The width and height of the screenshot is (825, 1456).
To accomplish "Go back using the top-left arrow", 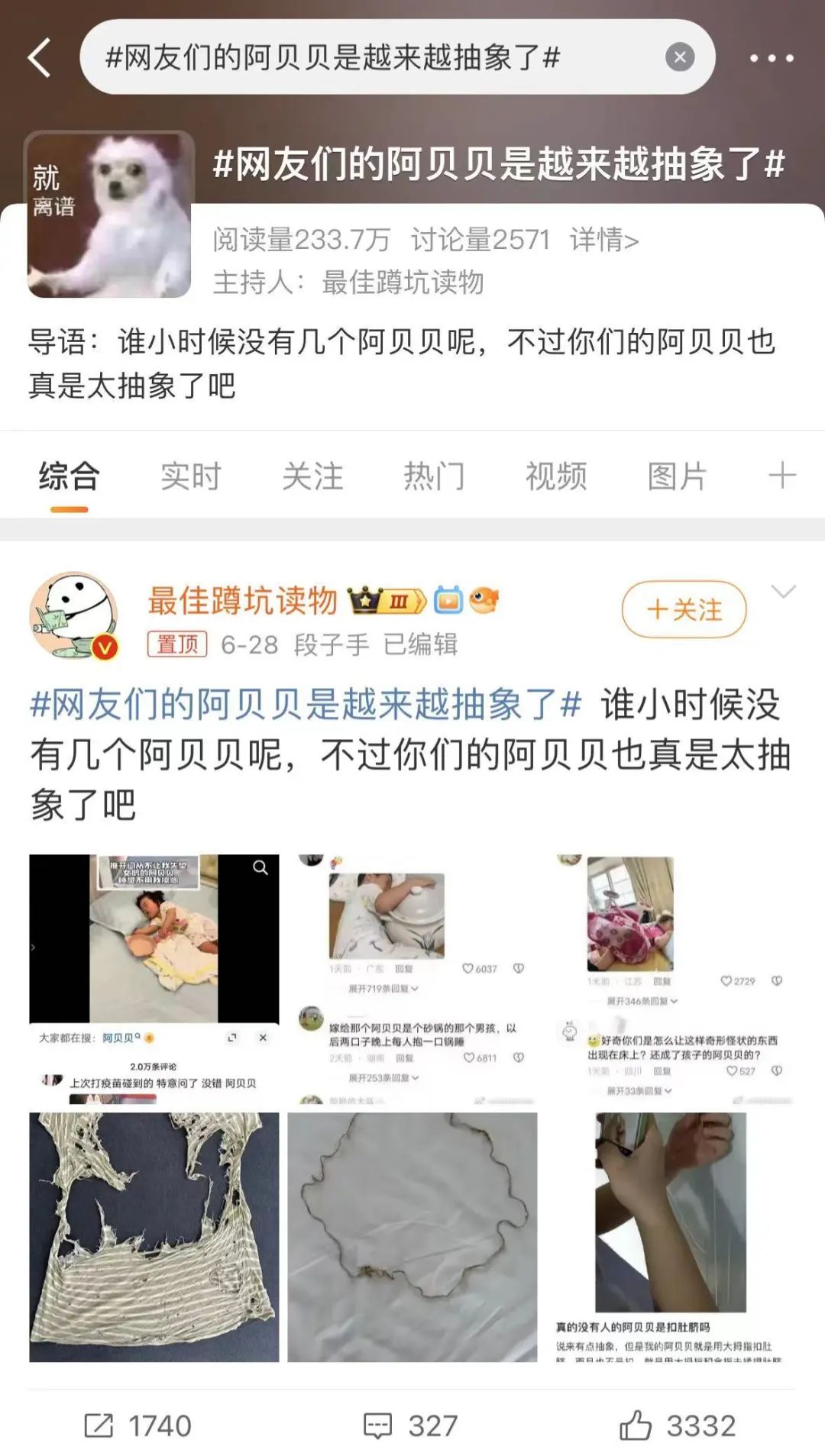I will coord(40,57).
